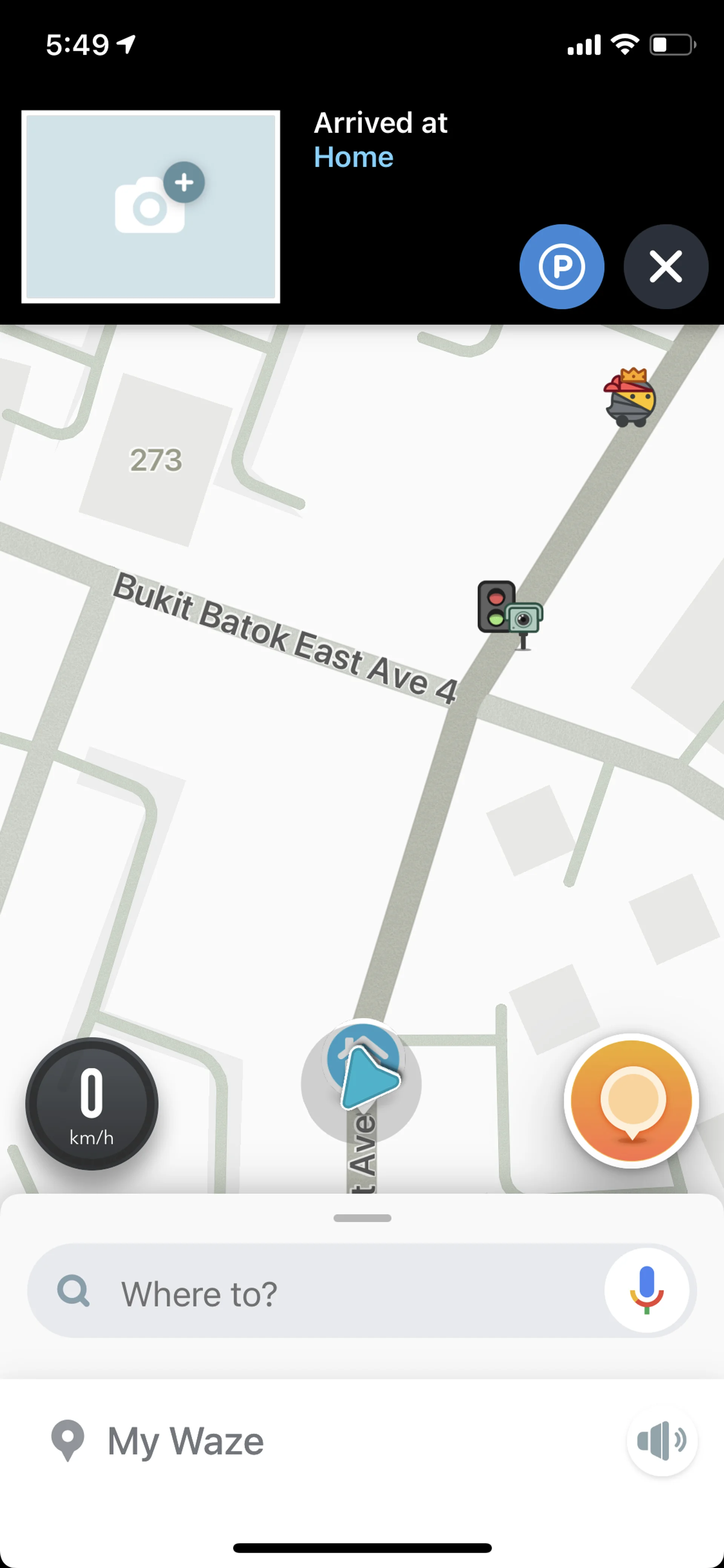
Task: Dismiss the Arrived at Home banner
Action: [x=665, y=267]
